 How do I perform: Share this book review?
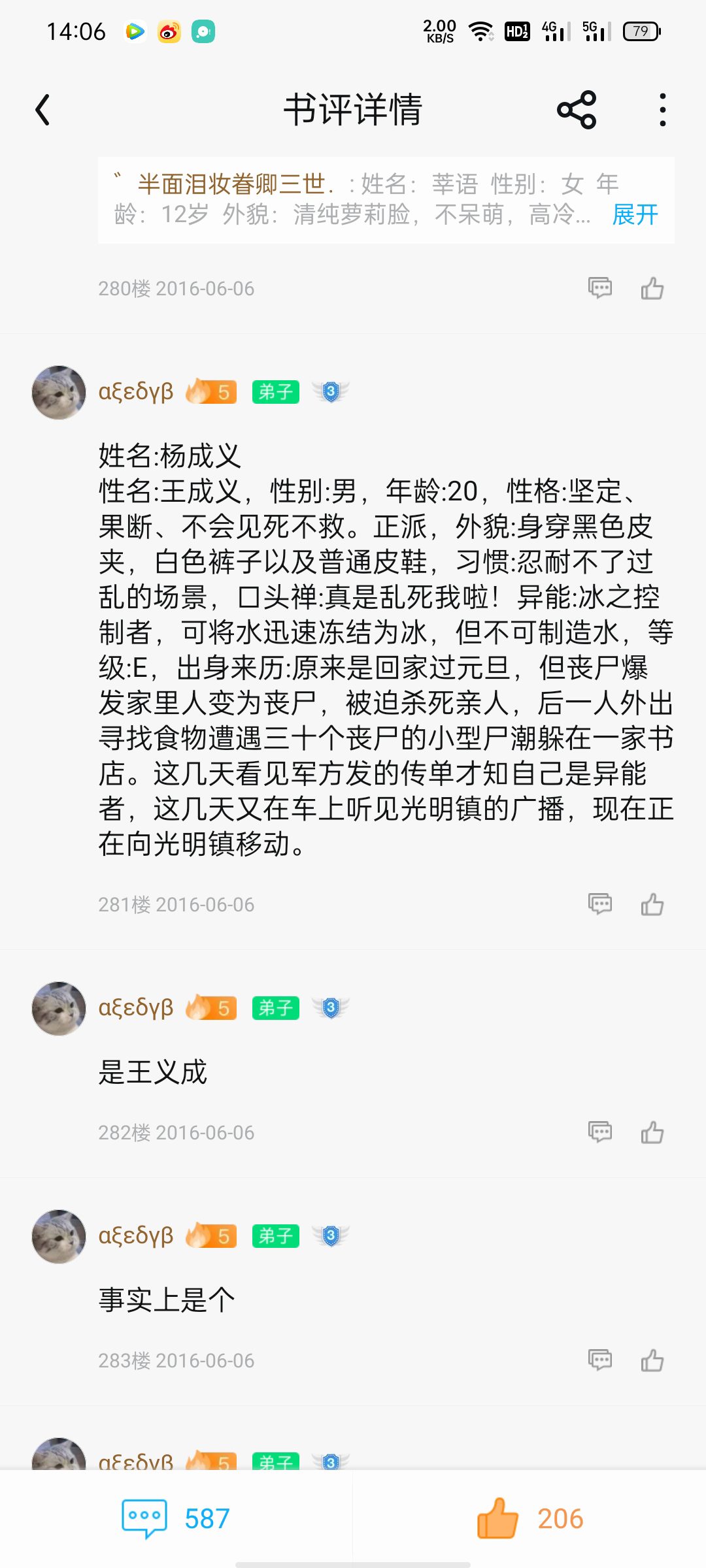click(x=577, y=110)
